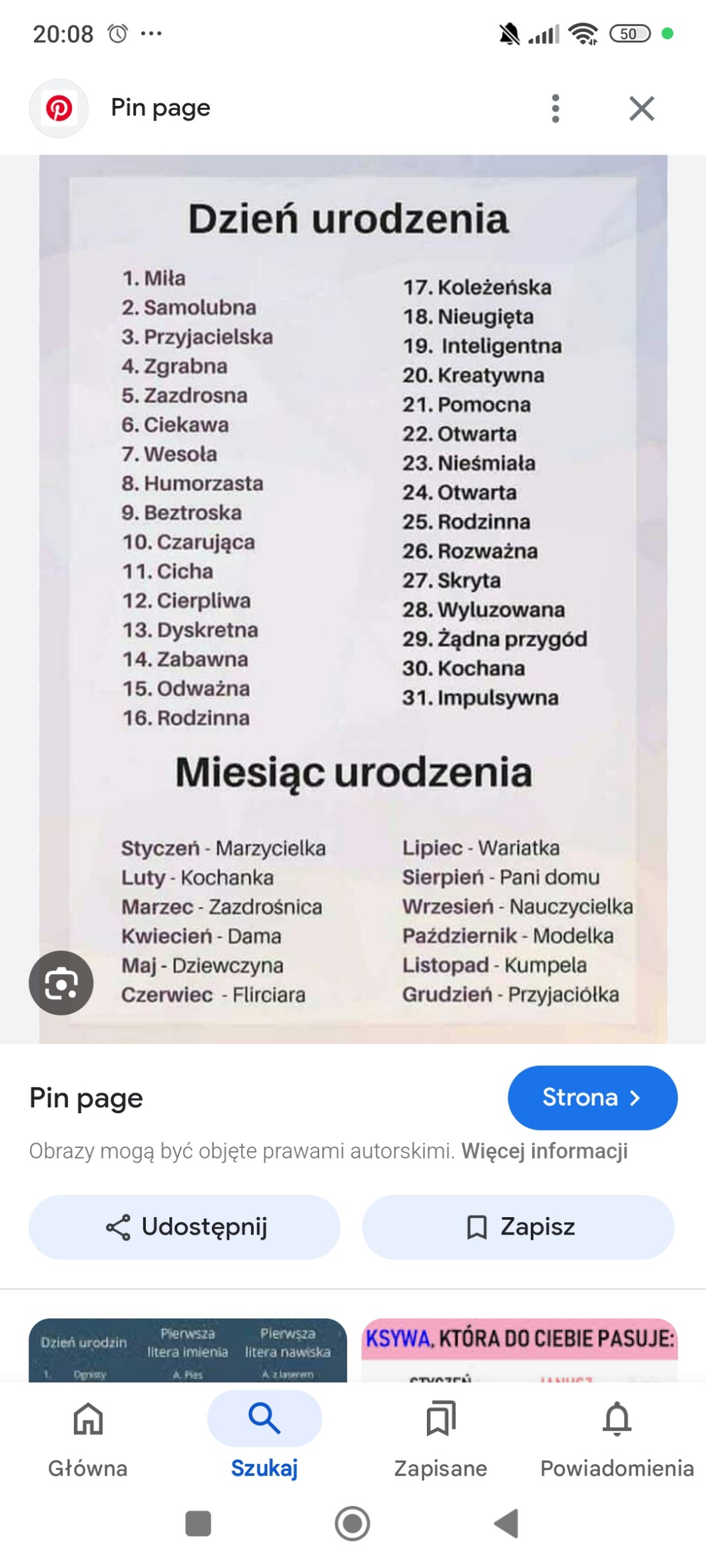The width and height of the screenshot is (706, 1568).
Task: Go to the system home screen
Action: (352, 1523)
